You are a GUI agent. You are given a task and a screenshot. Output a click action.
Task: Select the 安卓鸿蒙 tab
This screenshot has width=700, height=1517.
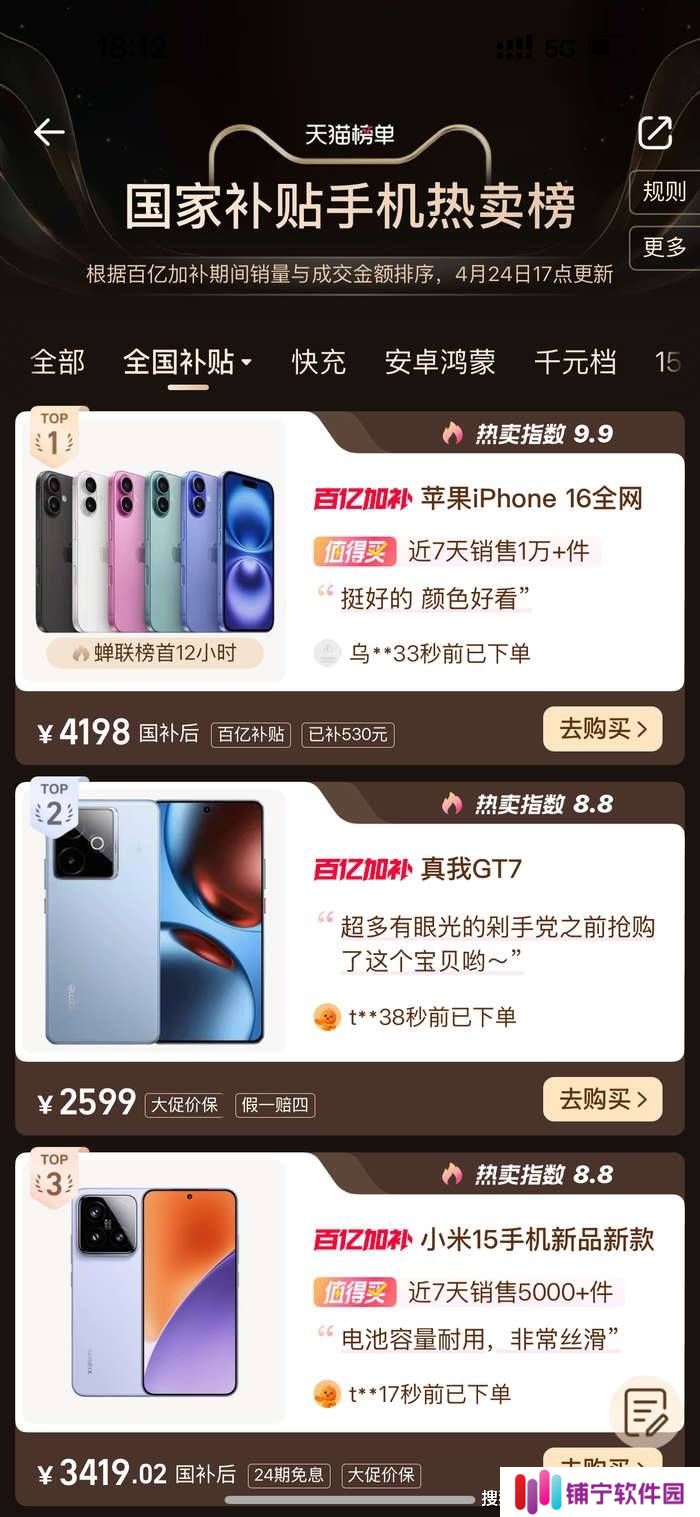coord(440,361)
